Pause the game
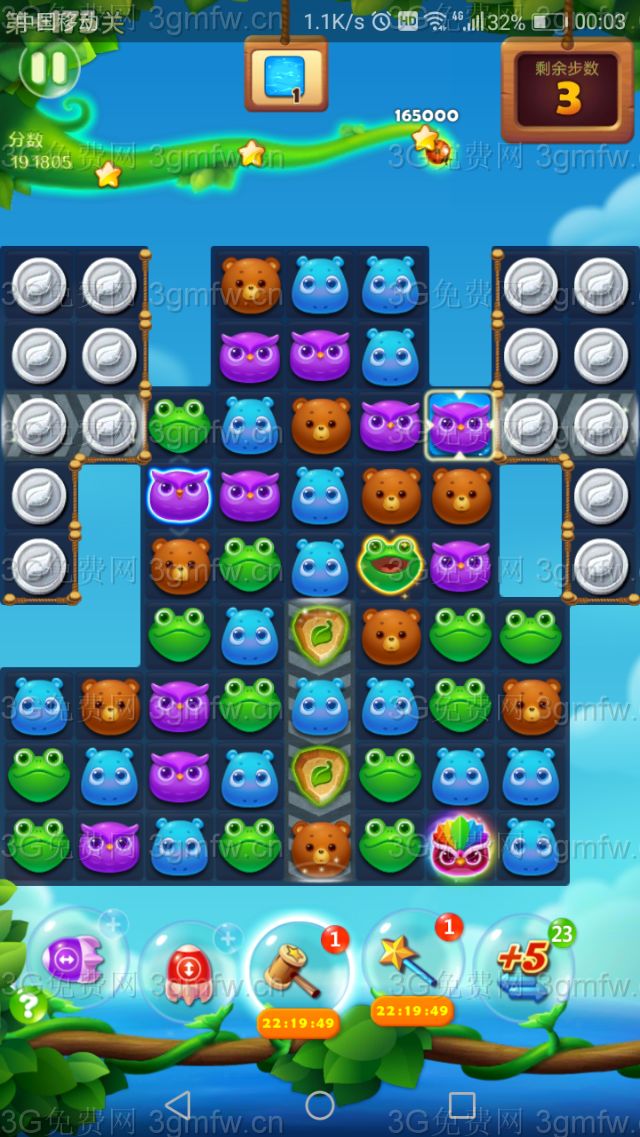The width and height of the screenshot is (640, 1137). 48,68
